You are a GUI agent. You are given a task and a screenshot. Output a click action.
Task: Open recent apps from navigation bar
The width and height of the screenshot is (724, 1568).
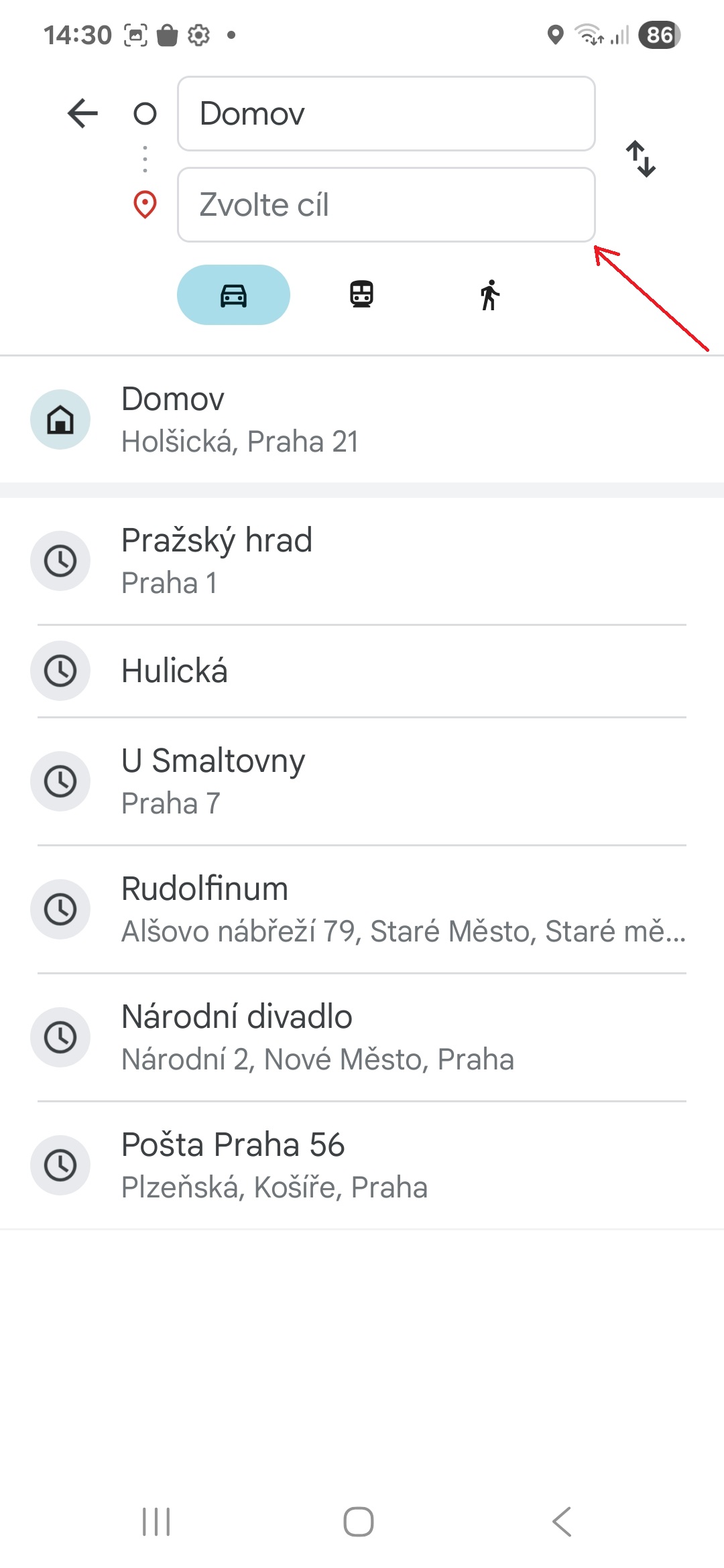[x=156, y=1522]
